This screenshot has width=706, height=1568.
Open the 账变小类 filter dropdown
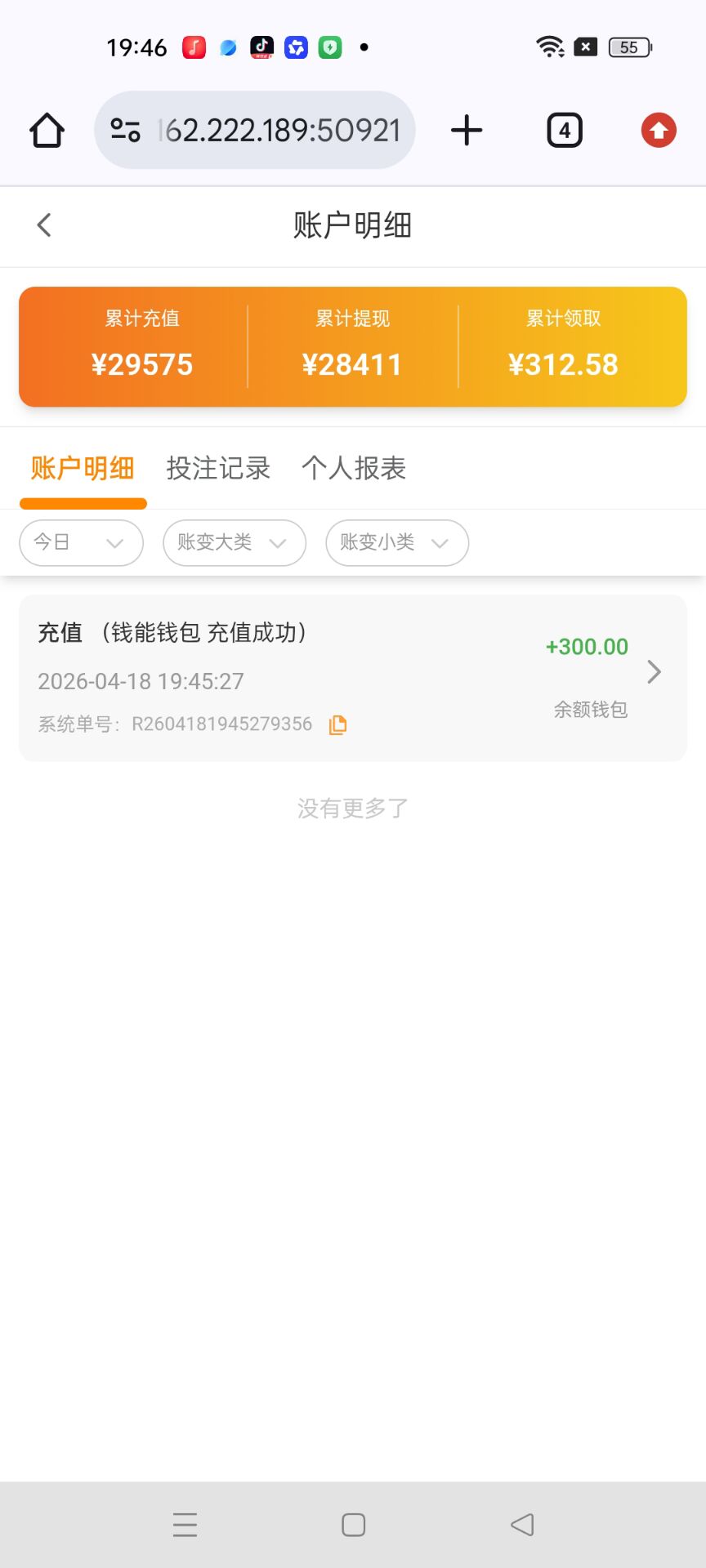point(396,542)
